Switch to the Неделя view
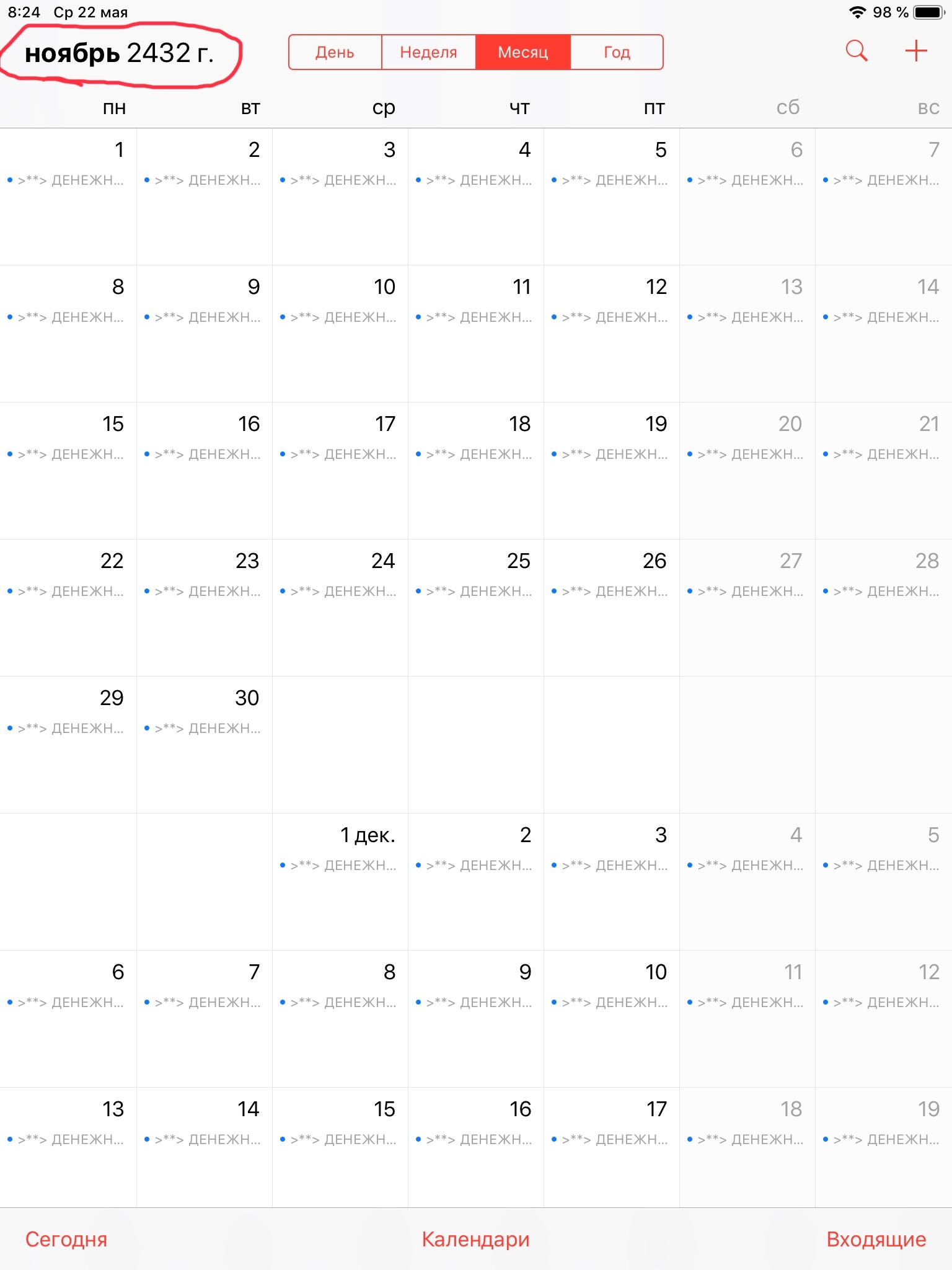This screenshot has height=1270, width=952. pyautogui.click(x=428, y=52)
